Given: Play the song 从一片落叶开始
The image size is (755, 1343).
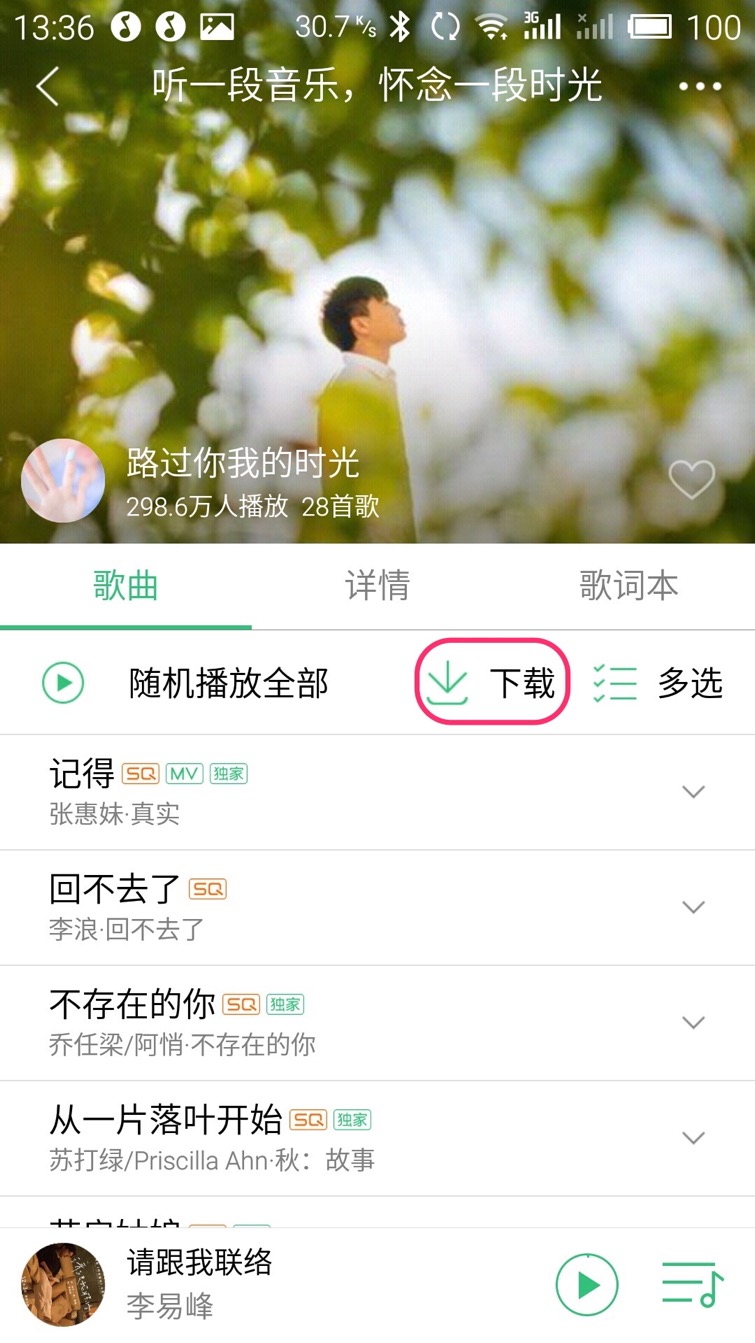Looking at the screenshot, I should [300, 1138].
